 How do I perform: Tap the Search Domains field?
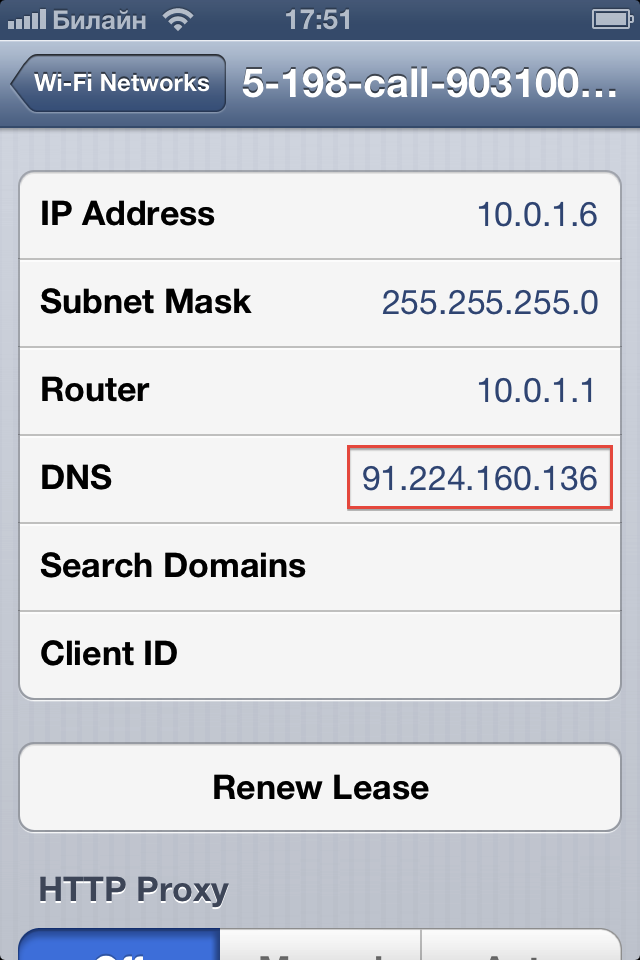pos(320,566)
